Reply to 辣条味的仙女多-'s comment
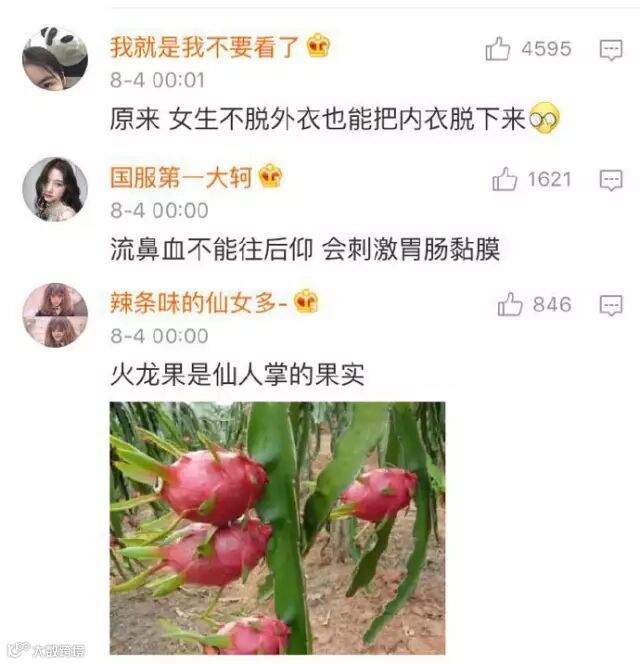The height and width of the screenshot is (664, 640). coord(611,305)
